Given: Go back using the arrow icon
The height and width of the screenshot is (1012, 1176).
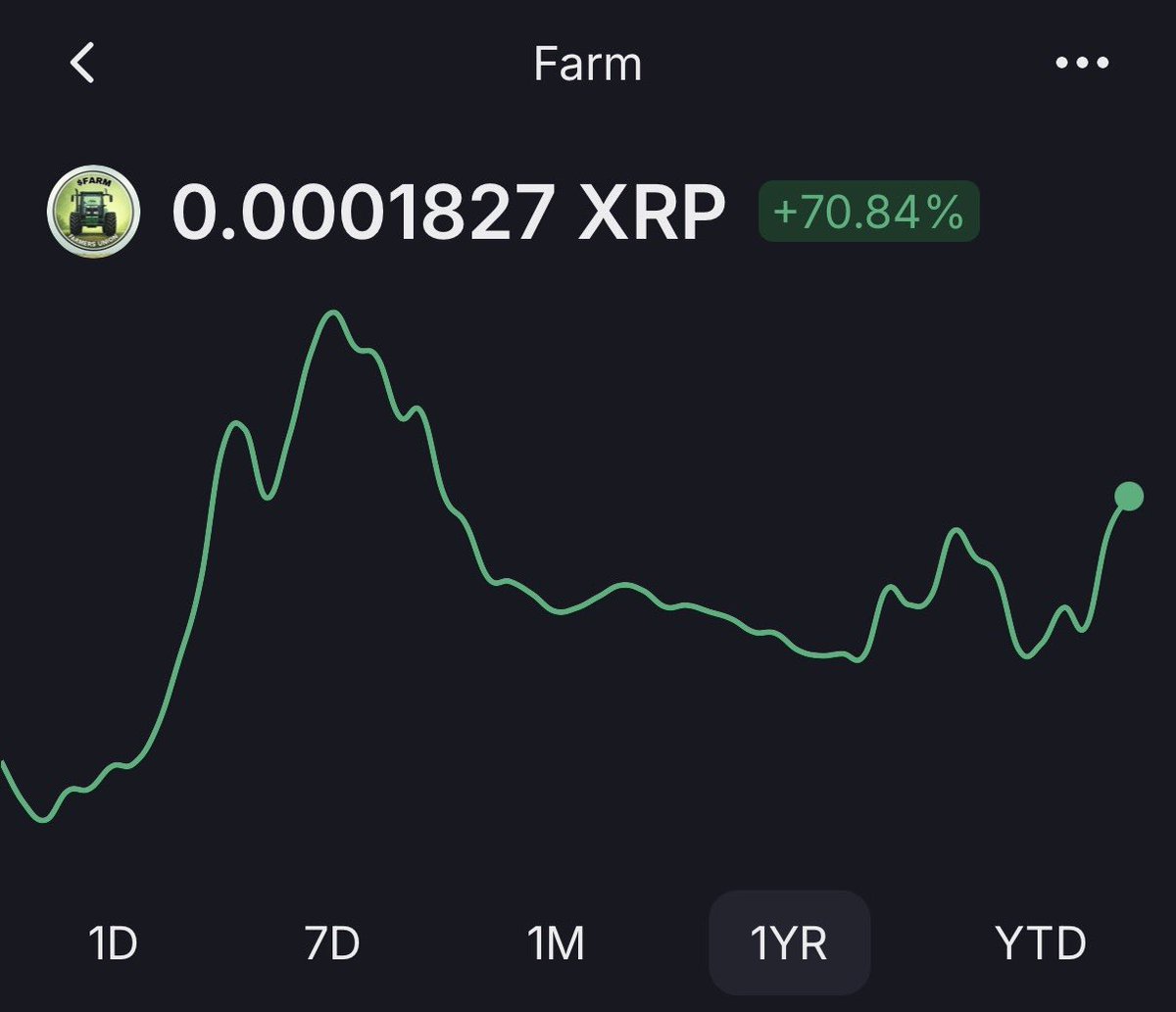Looking at the screenshot, I should point(83,64).
